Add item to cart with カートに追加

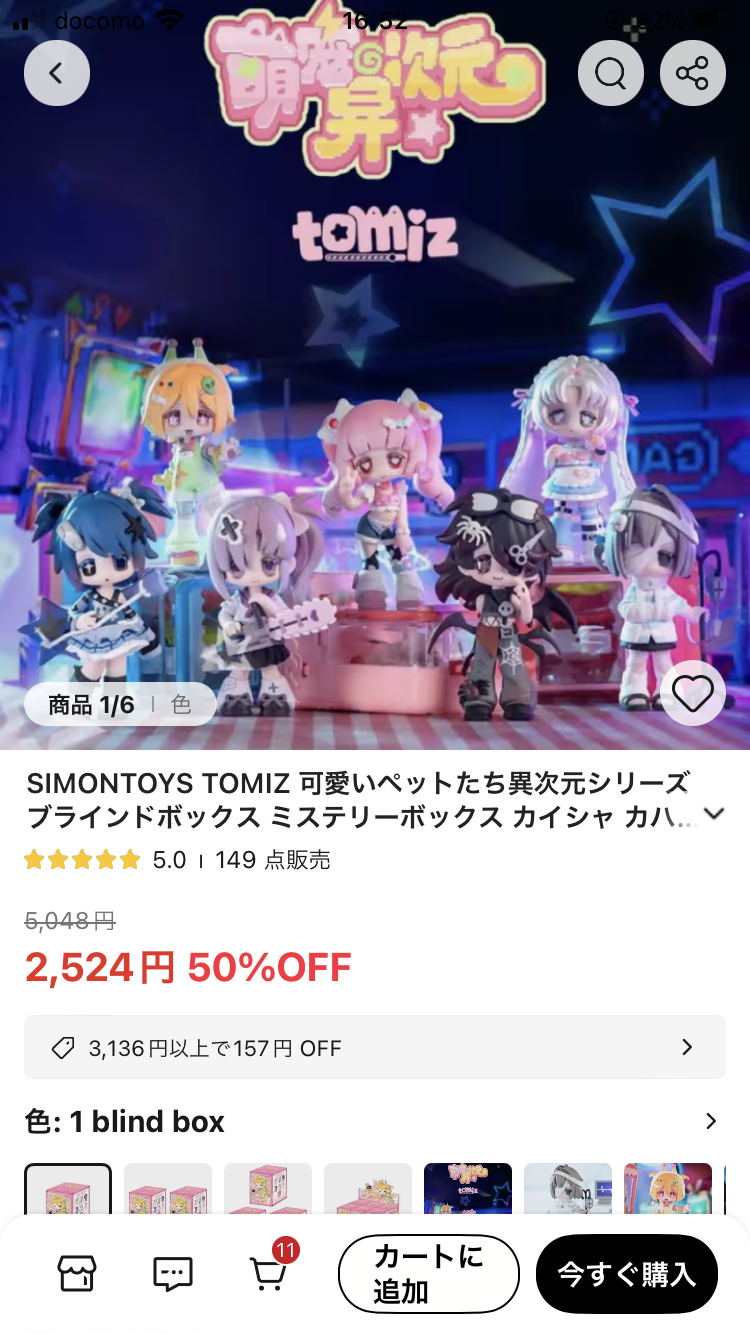[x=428, y=1273]
